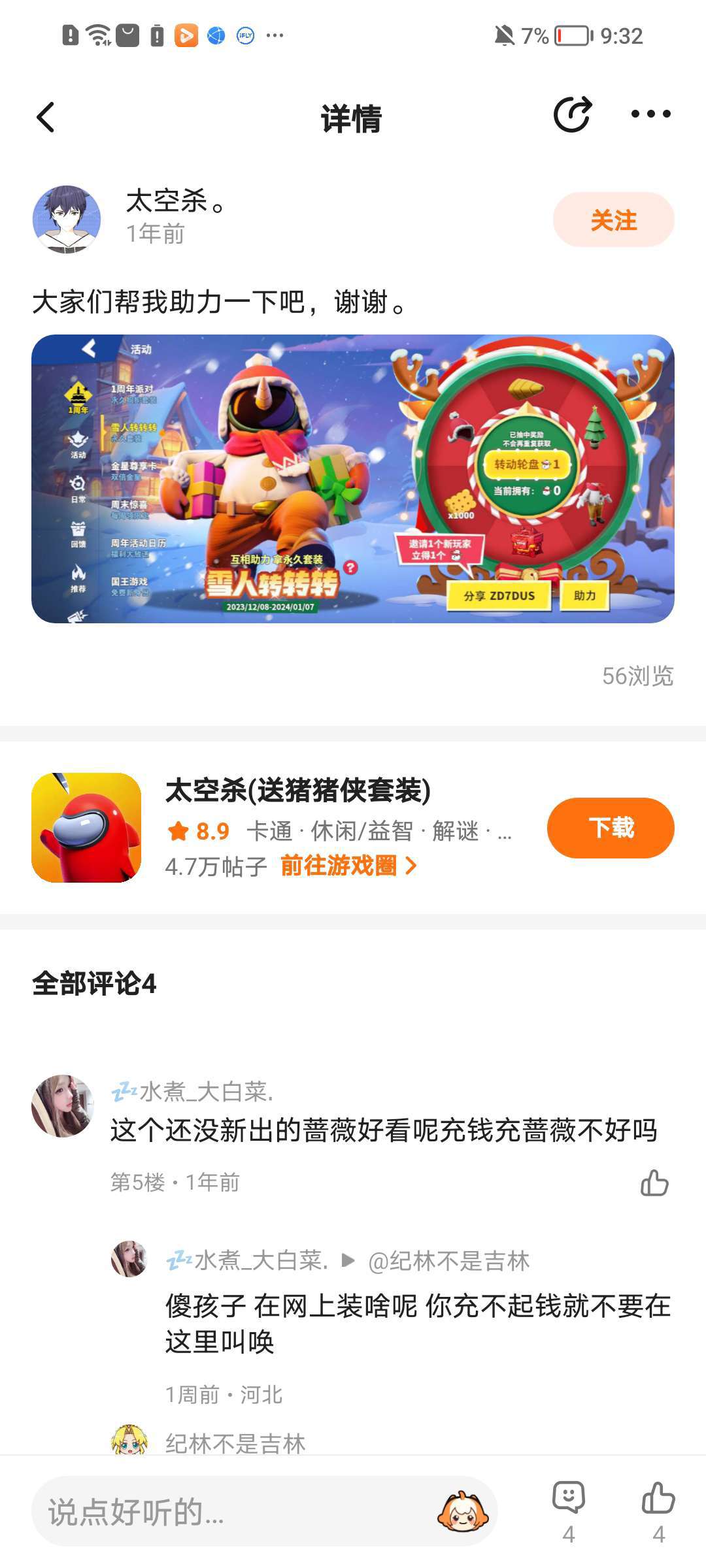Screen dimensions: 706x1568
Task: Open 水煮_大白菜.'s avatar in 第5楼
Action: [x=63, y=1105]
